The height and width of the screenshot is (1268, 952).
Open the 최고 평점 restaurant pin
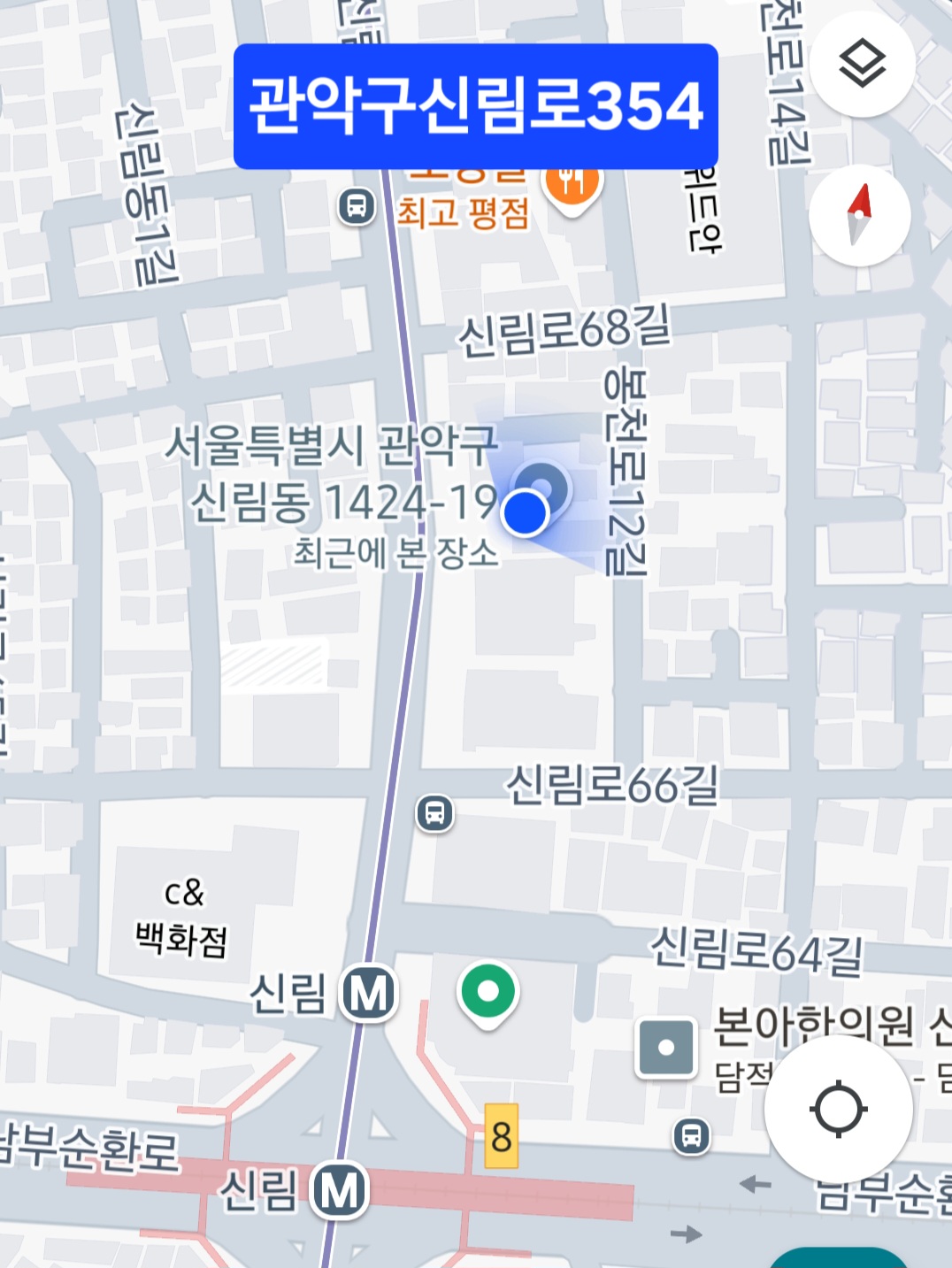pyautogui.click(x=573, y=183)
